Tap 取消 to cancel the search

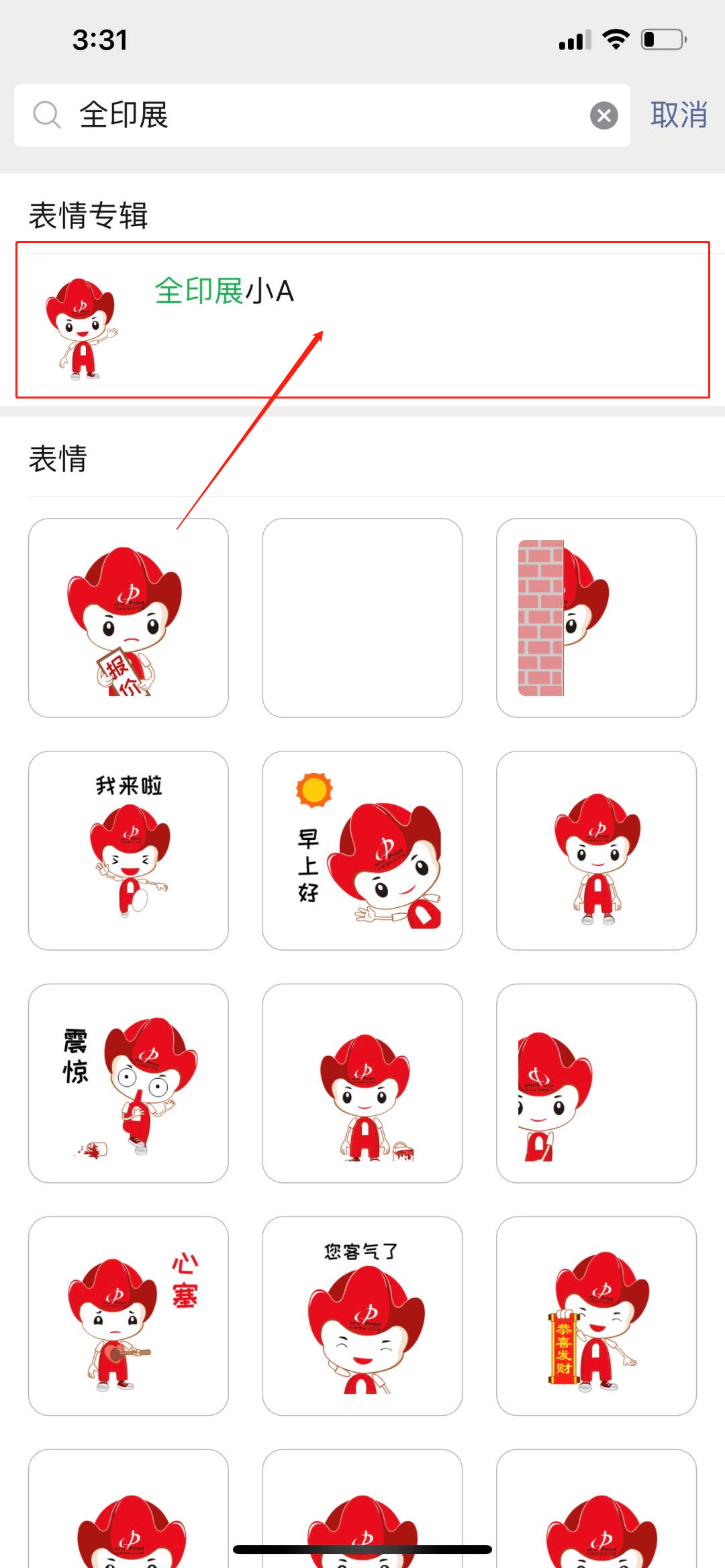[678, 115]
